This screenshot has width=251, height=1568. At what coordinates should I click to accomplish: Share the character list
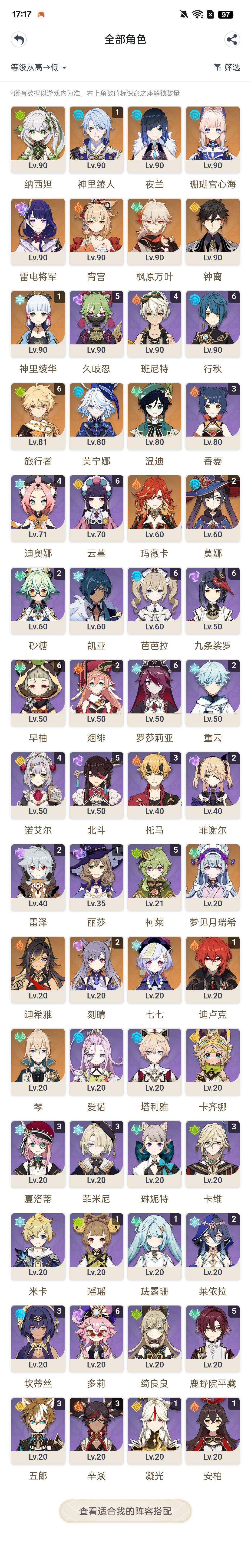tap(231, 39)
